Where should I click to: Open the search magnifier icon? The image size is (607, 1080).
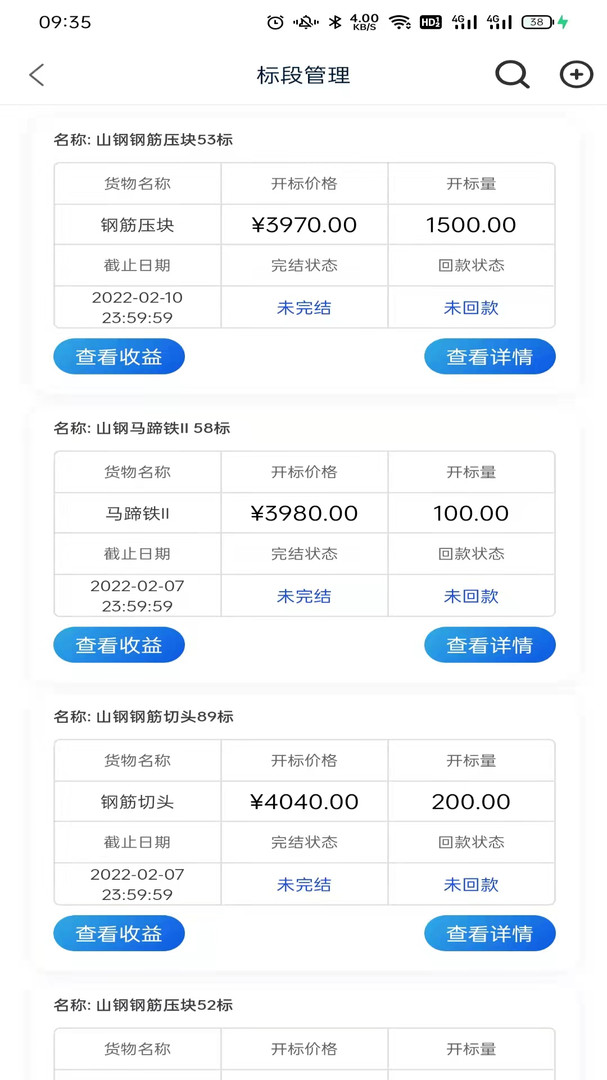point(512,75)
